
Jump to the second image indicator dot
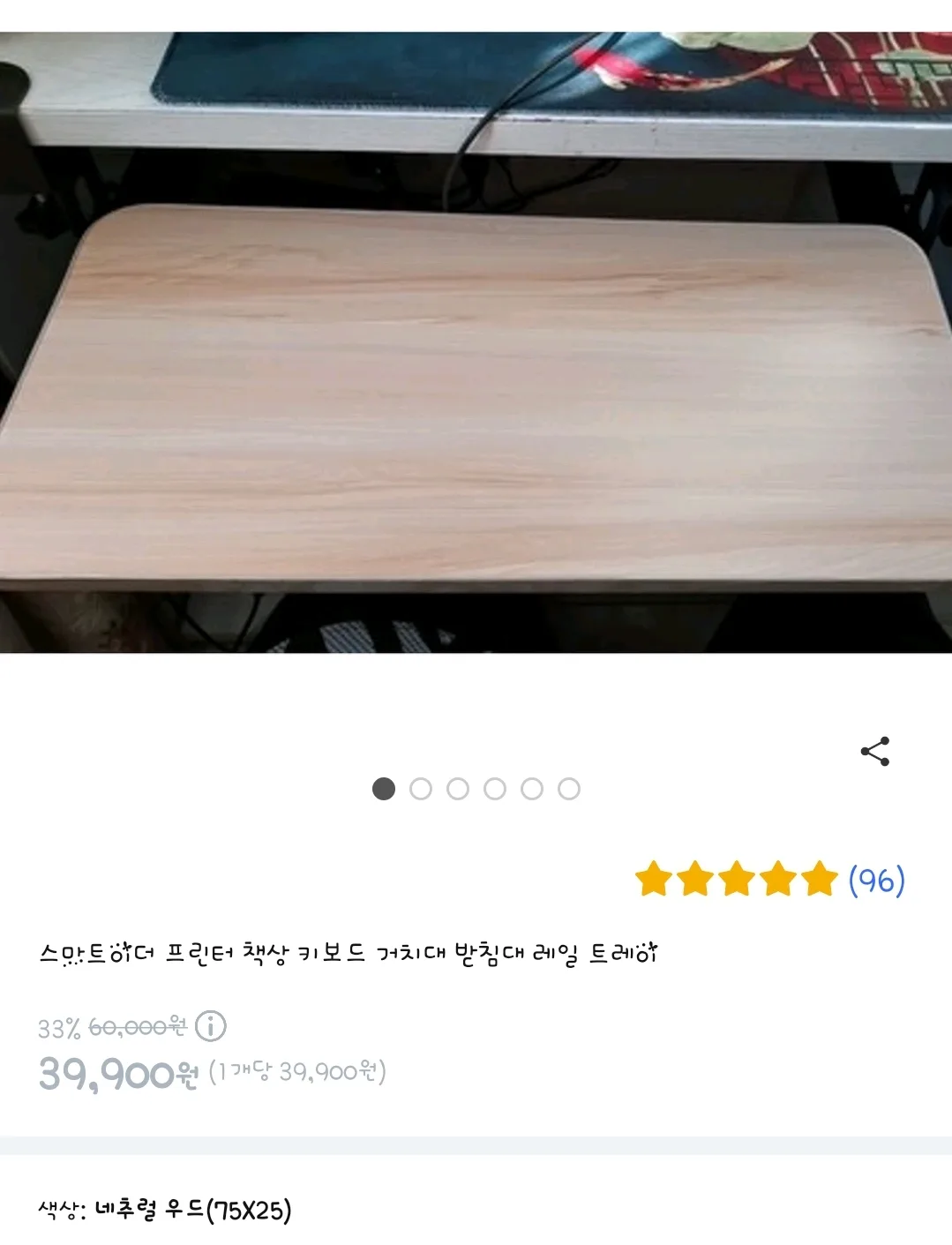pyautogui.click(x=421, y=789)
